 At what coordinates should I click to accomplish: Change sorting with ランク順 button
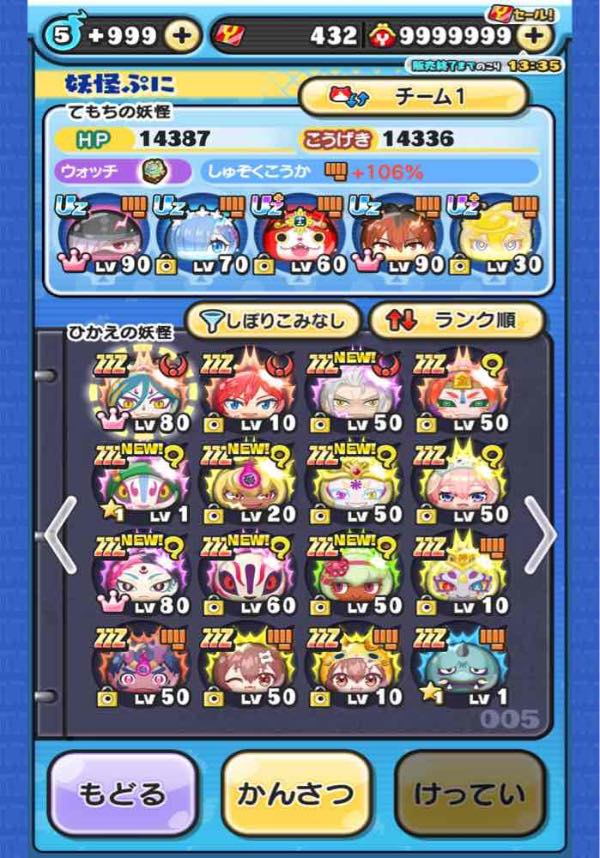(457, 320)
